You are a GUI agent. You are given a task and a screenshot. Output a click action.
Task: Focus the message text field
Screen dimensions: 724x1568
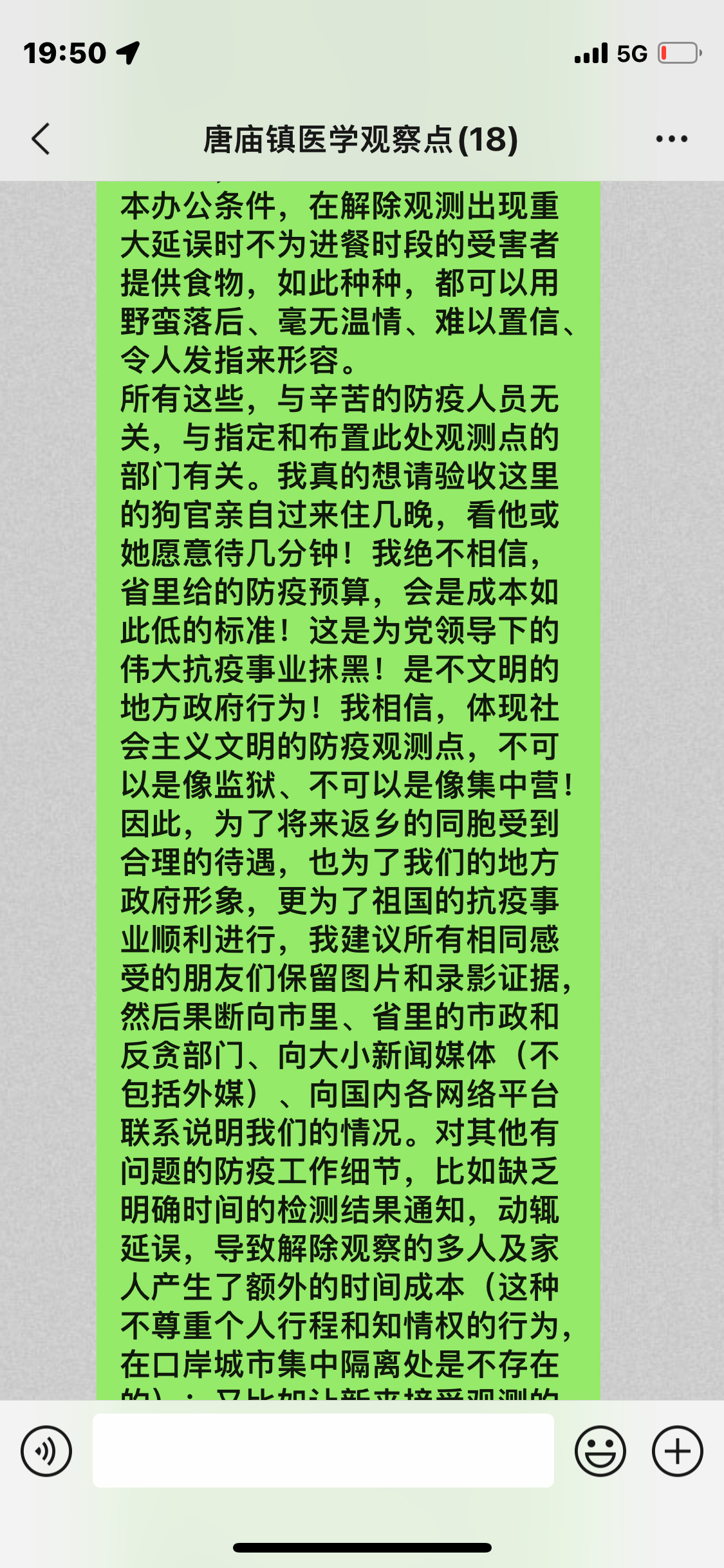click(x=323, y=1450)
